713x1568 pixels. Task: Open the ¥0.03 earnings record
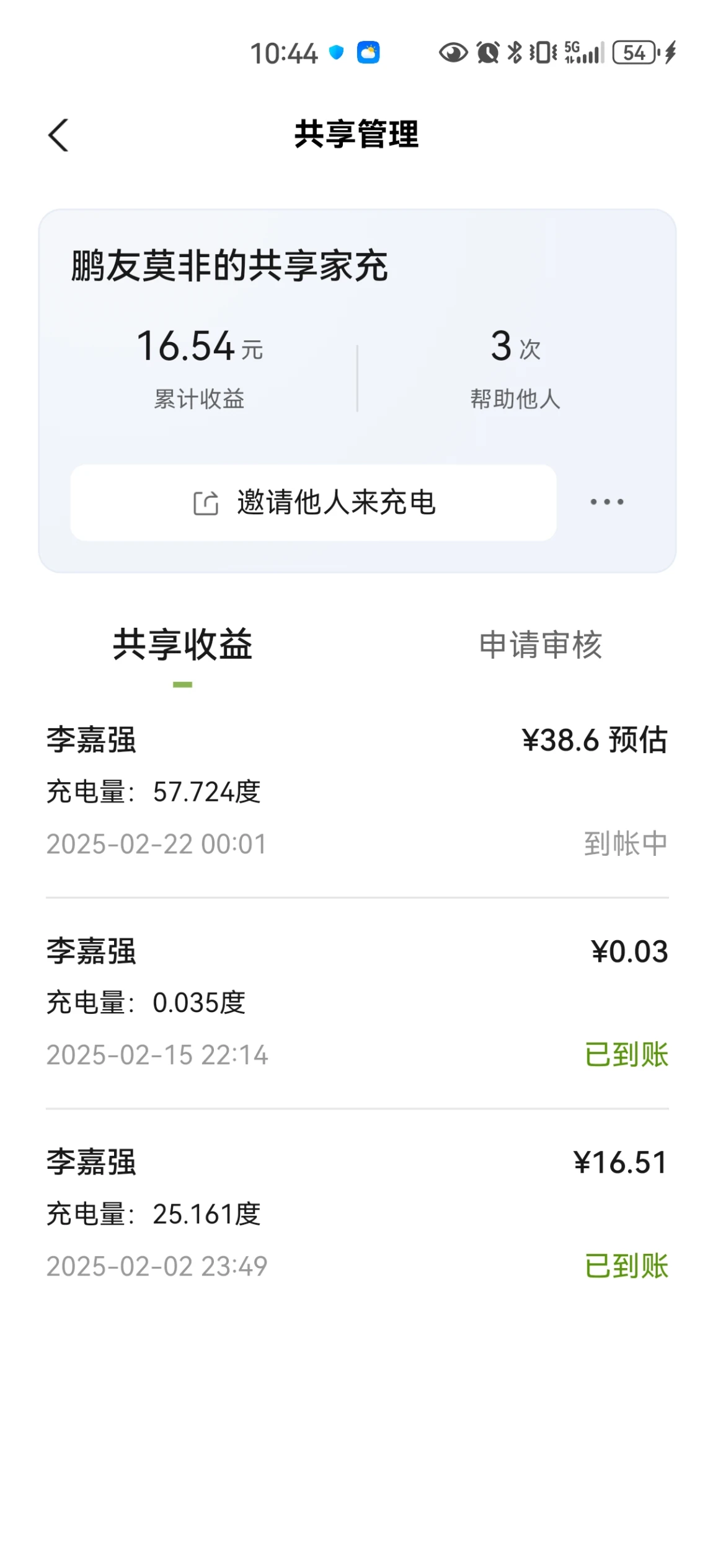(356, 1003)
